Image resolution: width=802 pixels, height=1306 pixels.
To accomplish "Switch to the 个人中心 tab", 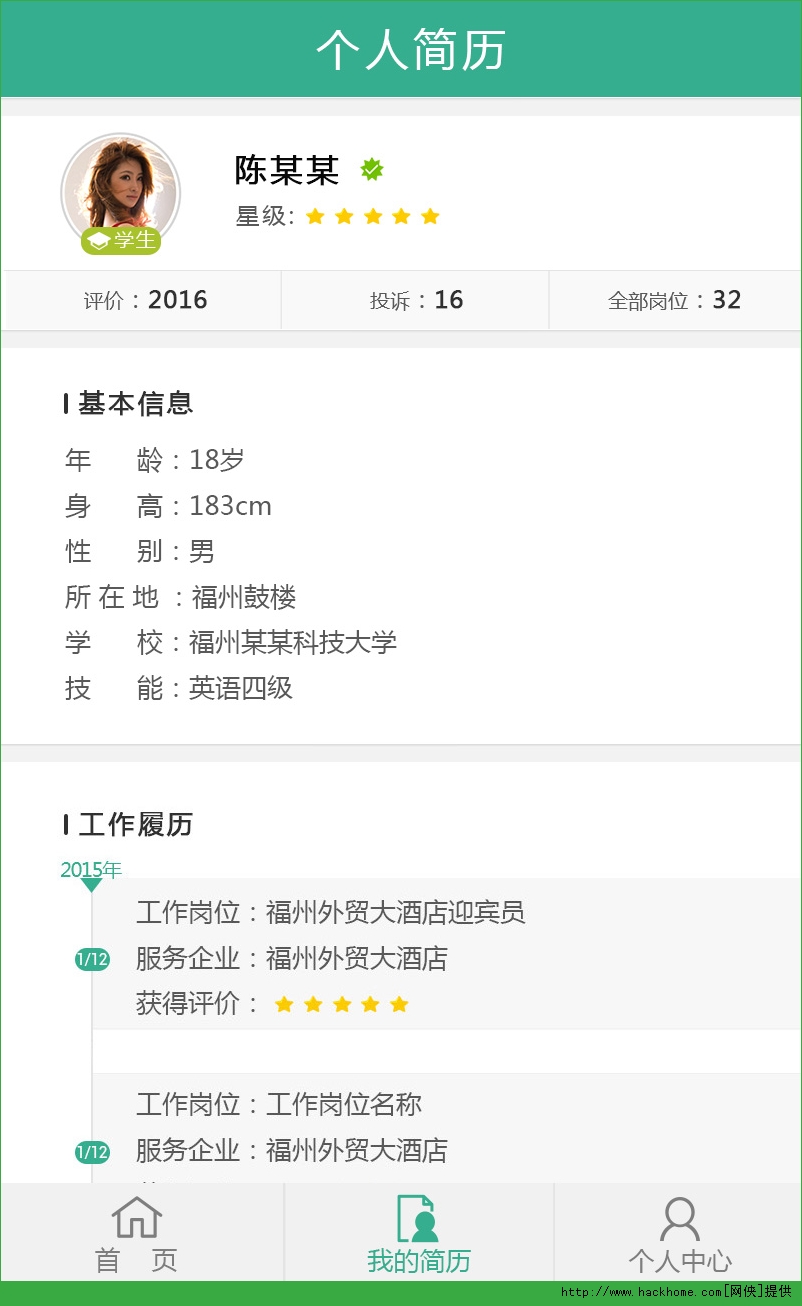I will (679, 1235).
